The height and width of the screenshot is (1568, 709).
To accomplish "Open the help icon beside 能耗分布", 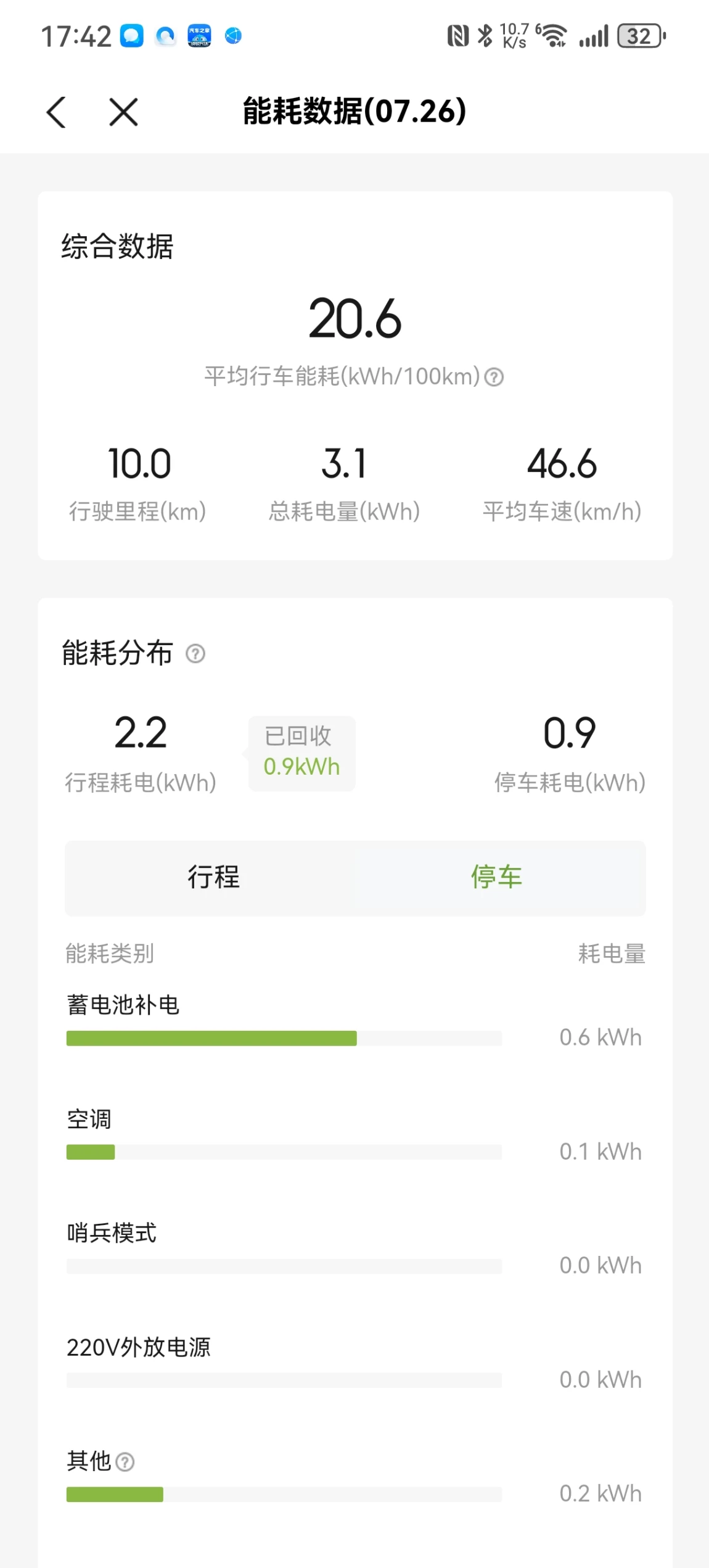I will click(195, 653).
